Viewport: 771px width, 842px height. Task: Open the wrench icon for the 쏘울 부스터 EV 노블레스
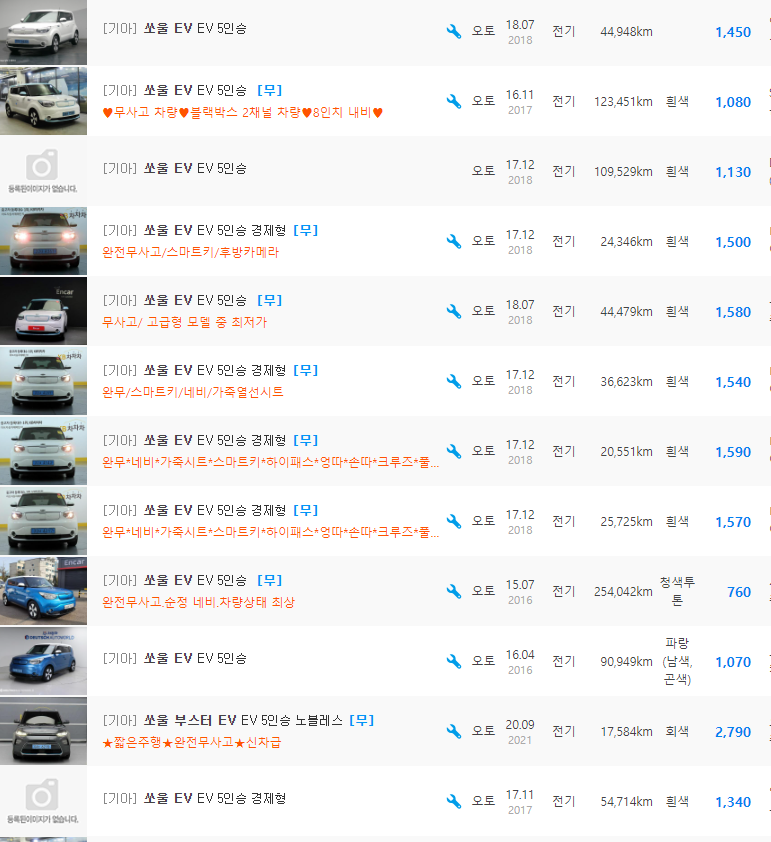point(453,731)
